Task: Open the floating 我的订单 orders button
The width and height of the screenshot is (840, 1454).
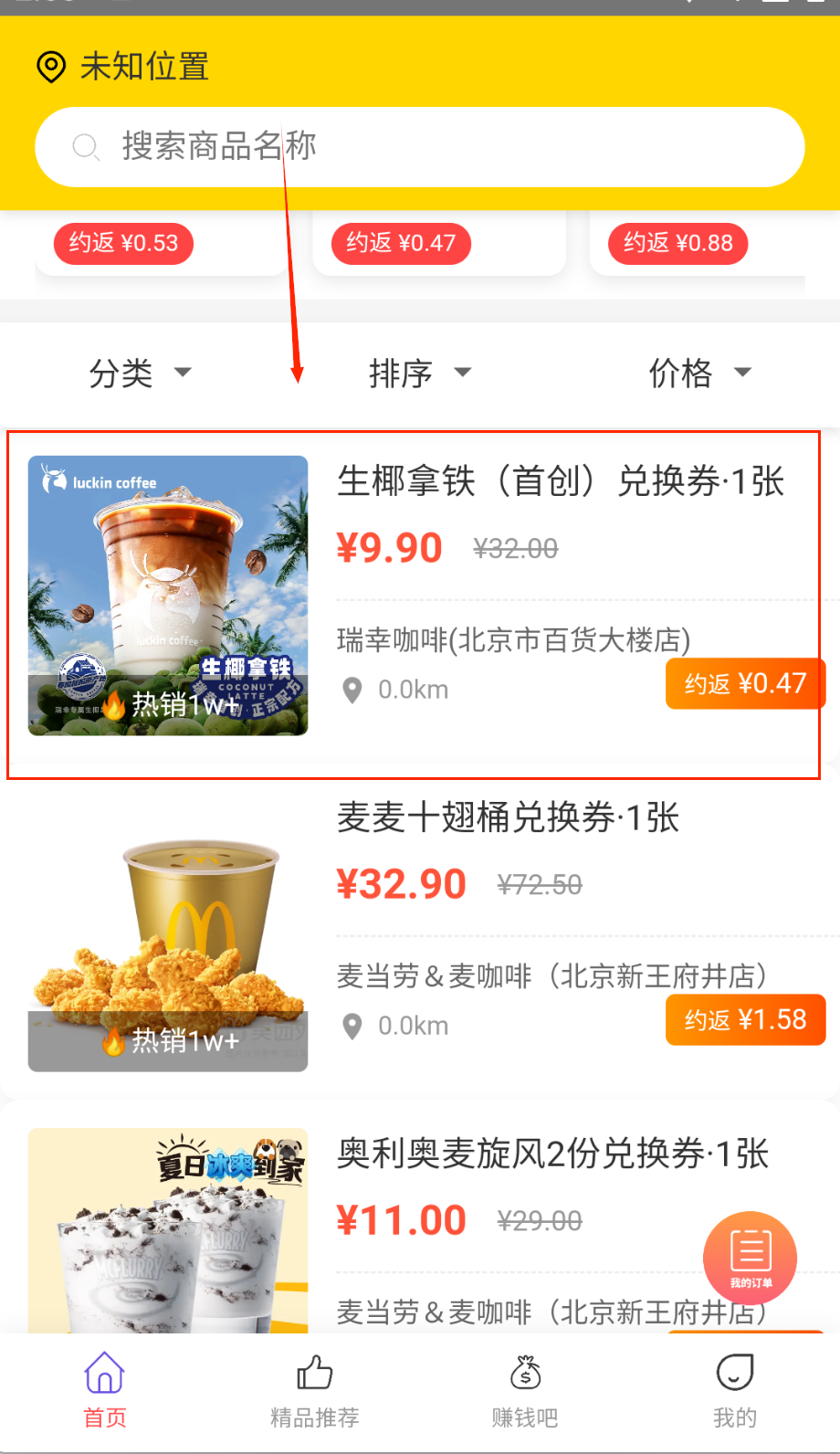Action: pos(750,1258)
